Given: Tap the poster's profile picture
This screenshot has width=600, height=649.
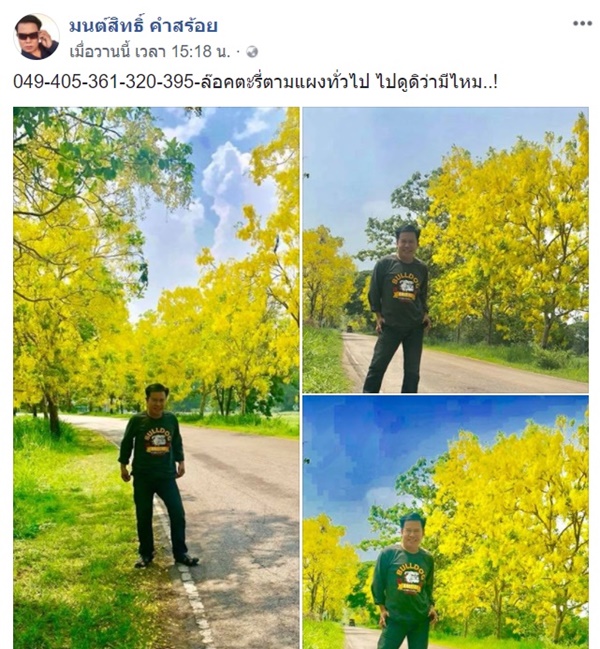Looking at the screenshot, I should pyautogui.click(x=36, y=37).
